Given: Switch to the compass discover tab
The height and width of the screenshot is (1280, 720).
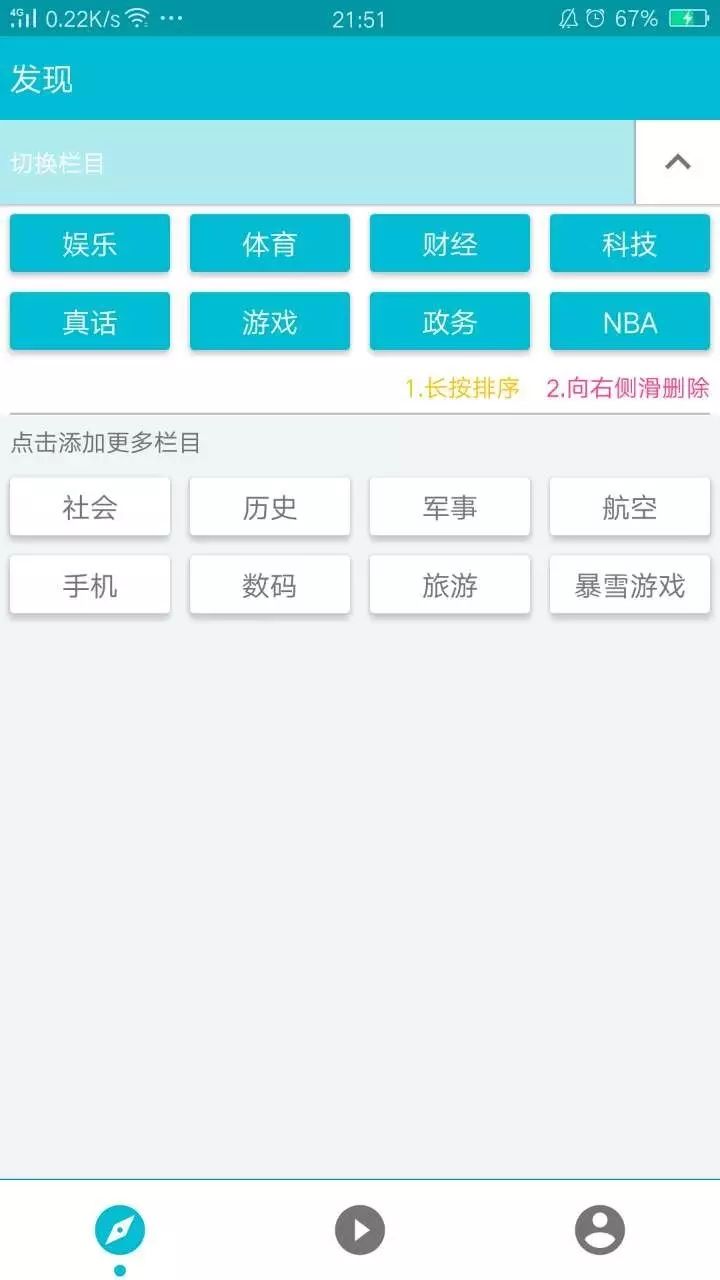Looking at the screenshot, I should tap(120, 1230).
